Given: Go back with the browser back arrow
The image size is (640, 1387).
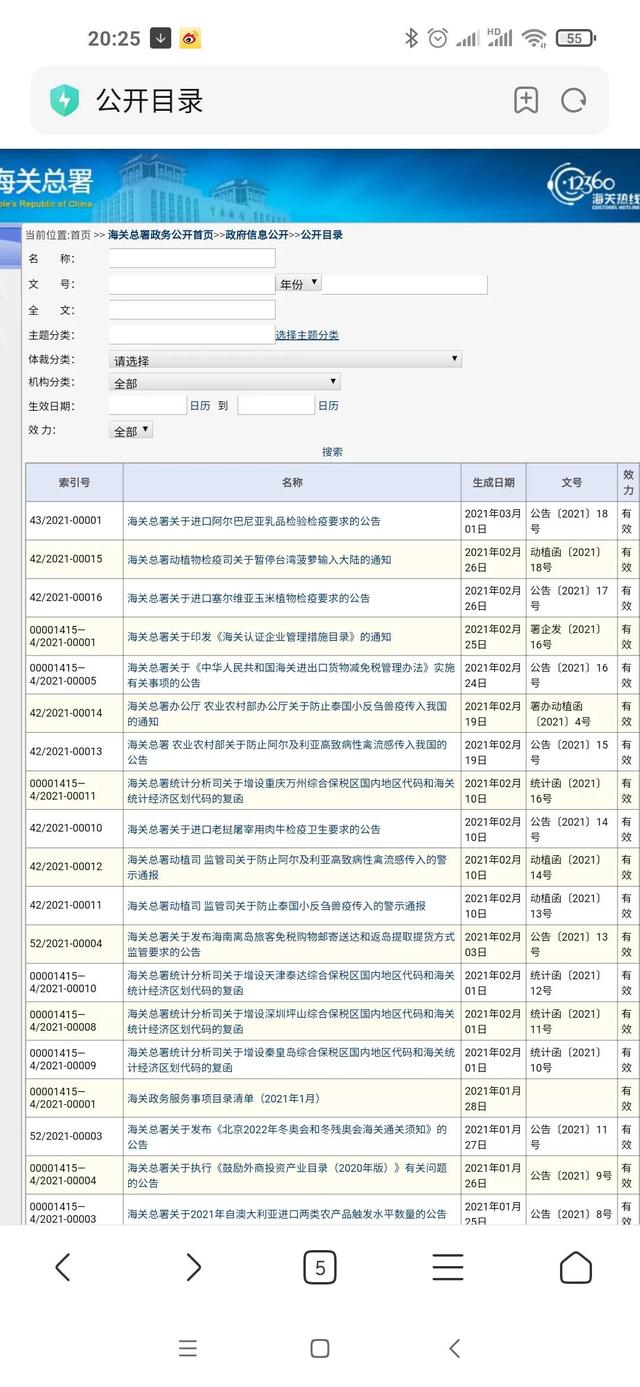Looking at the screenshot, I should pos(63,1267).
